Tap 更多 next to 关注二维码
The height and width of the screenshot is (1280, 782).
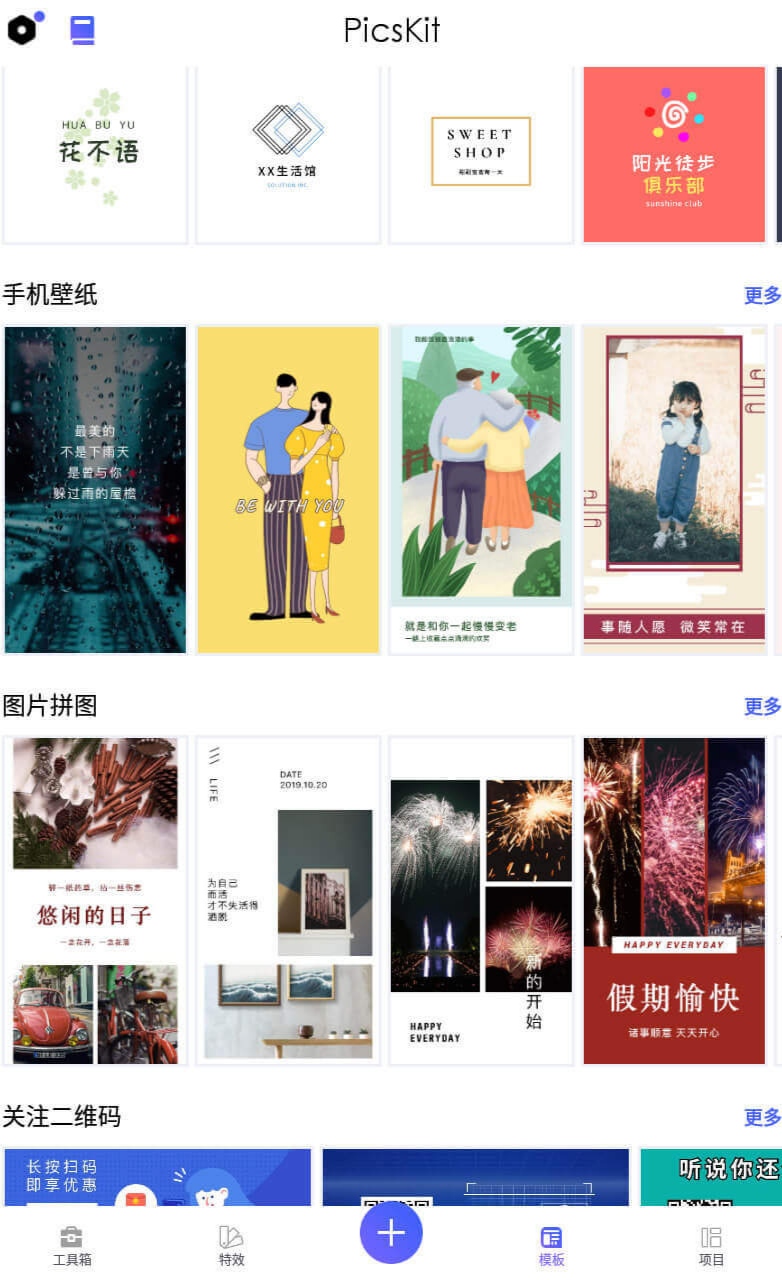763,1117
